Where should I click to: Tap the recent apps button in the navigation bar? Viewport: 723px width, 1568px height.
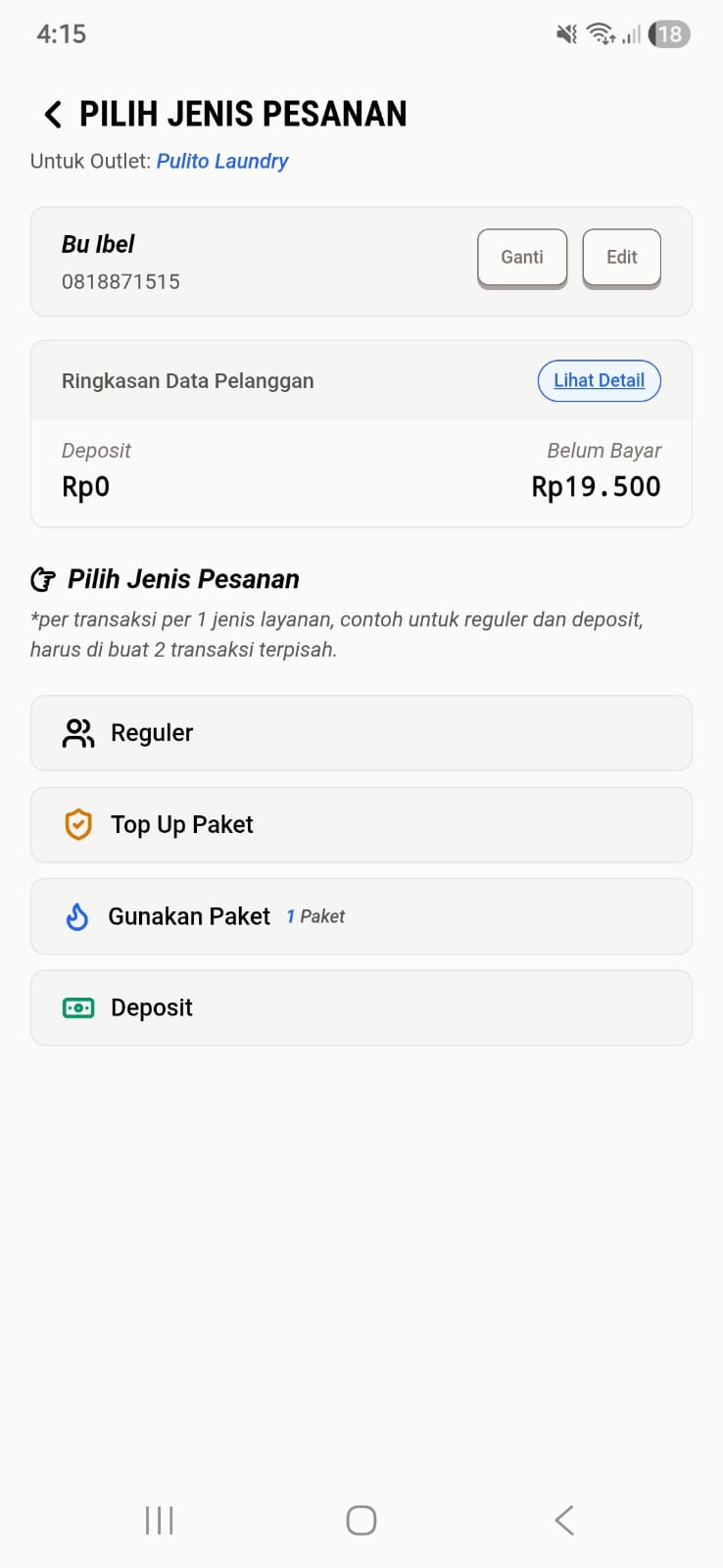pyautogui.click(x=159, y=1520)
